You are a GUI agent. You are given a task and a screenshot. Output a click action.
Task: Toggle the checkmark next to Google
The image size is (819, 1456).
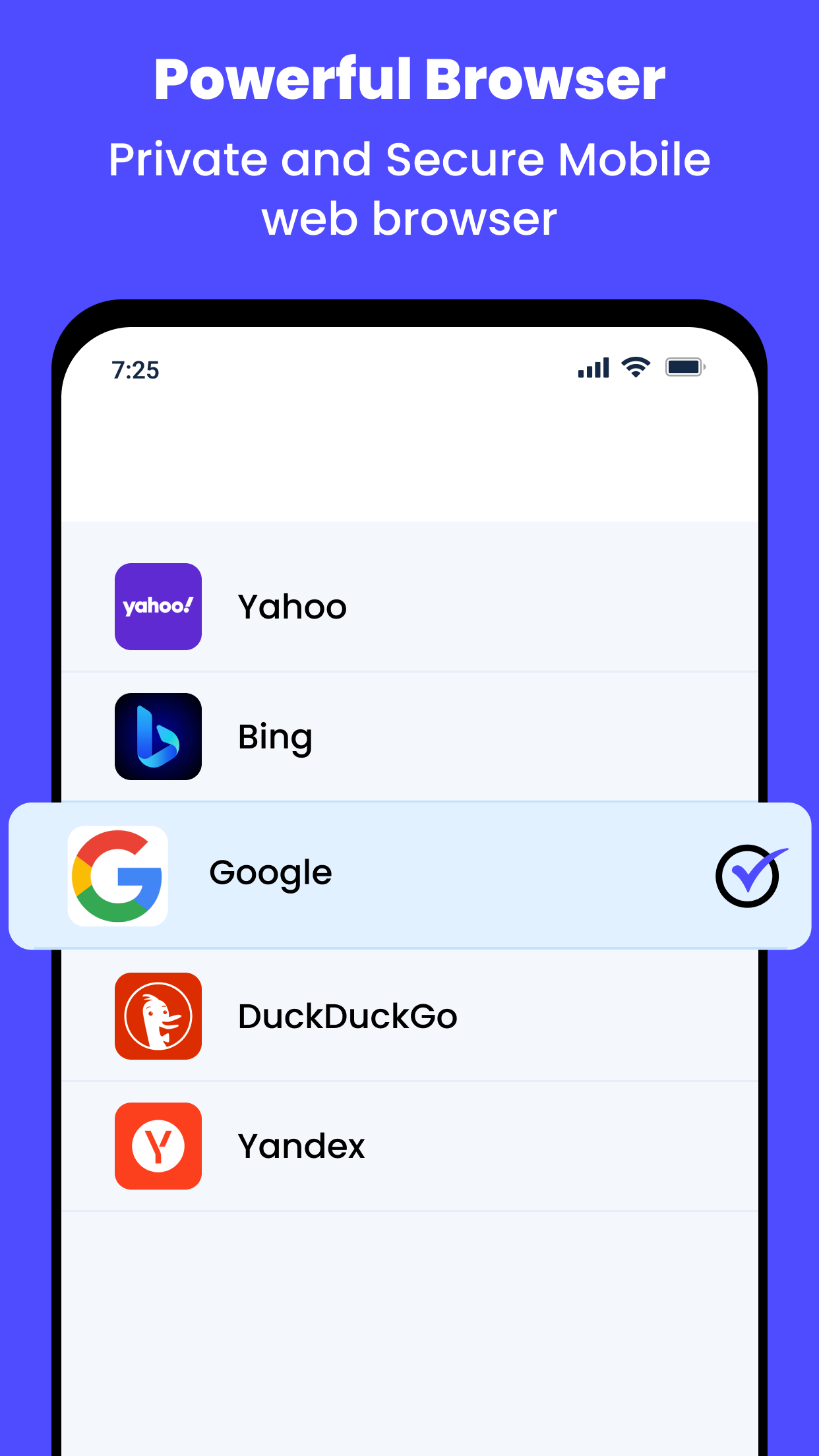click(x=747, y=875)
